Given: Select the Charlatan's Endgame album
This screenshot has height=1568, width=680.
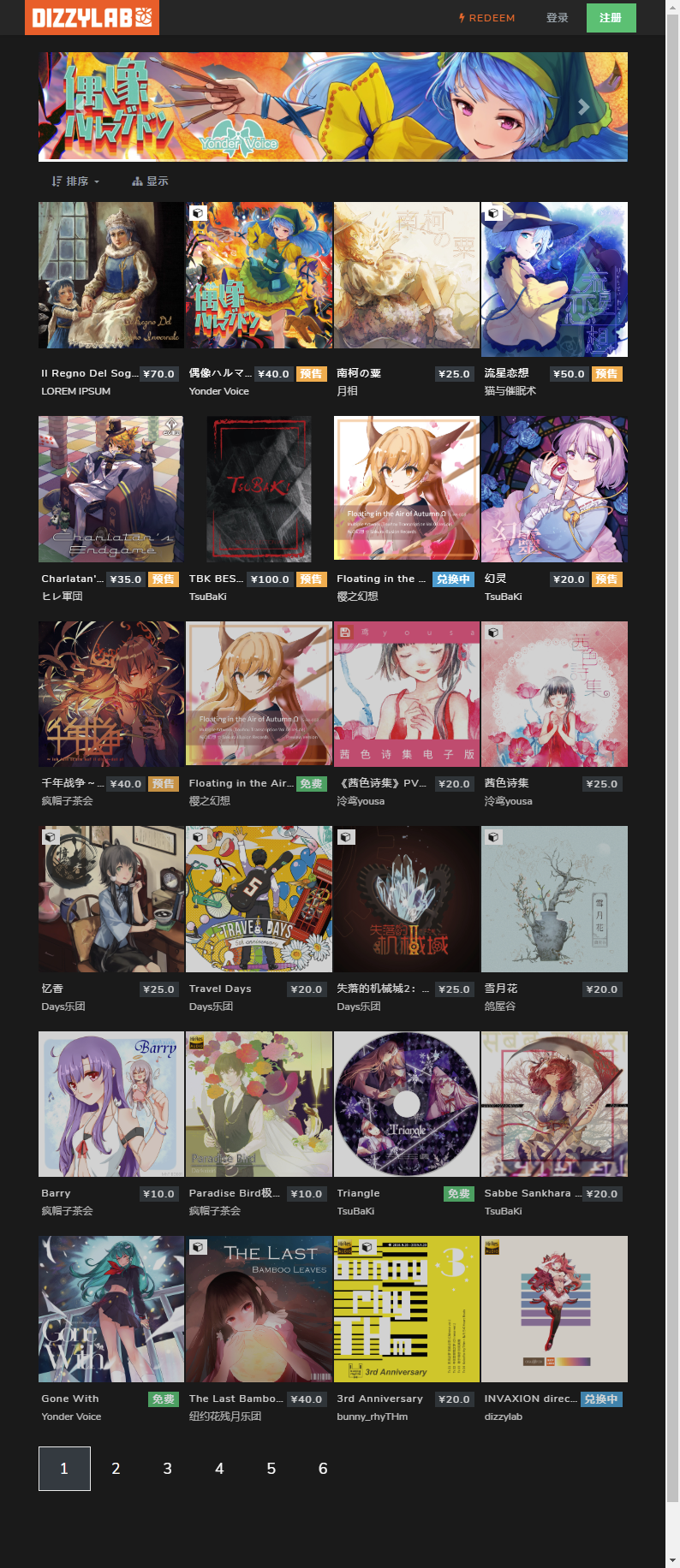Looking at the screenshot, I should point(111,489).
